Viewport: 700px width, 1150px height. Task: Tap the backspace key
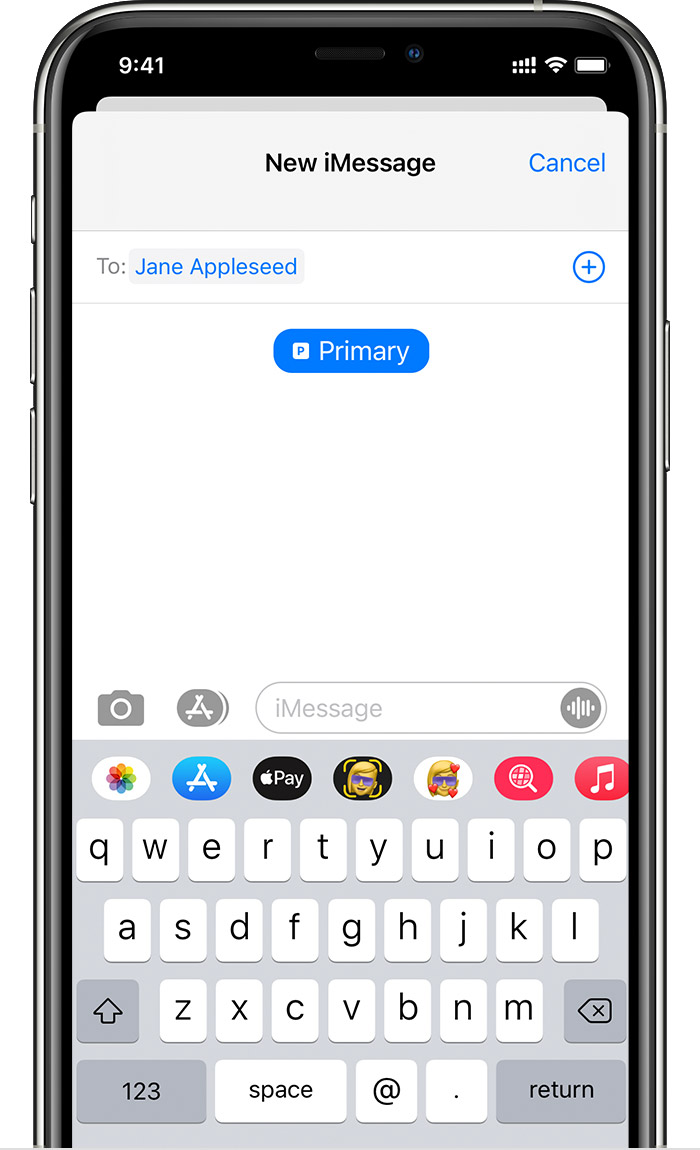[594, 1011]
